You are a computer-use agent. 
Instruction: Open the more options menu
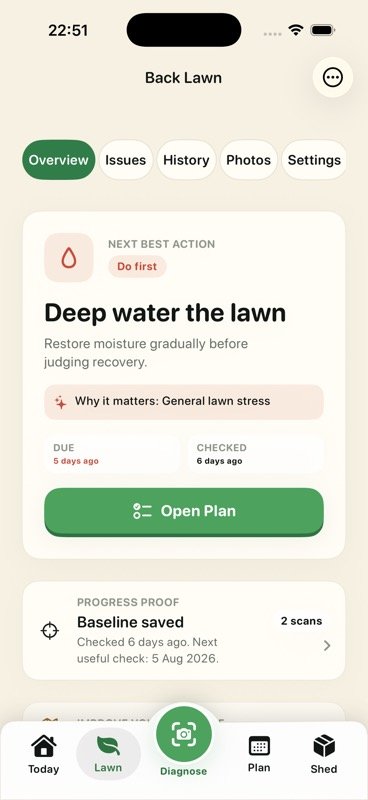click(x=333, y=78)
